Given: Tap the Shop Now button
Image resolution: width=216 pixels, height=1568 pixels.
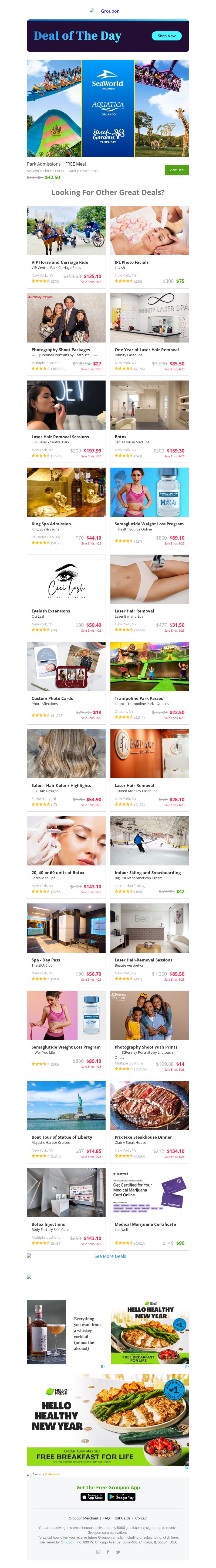Looking at the screenshot, I should click(x=166, y=36).
